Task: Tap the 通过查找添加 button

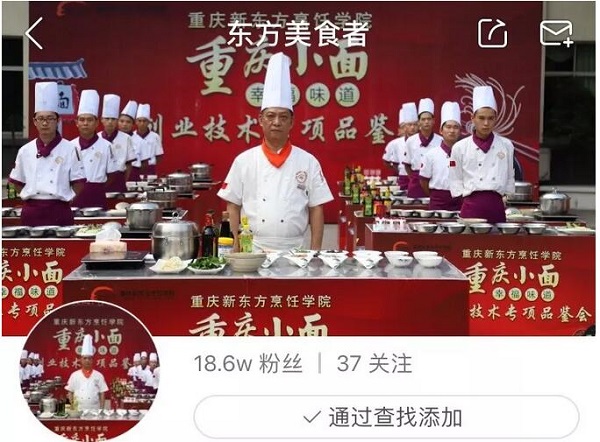Action: (386, 416)
